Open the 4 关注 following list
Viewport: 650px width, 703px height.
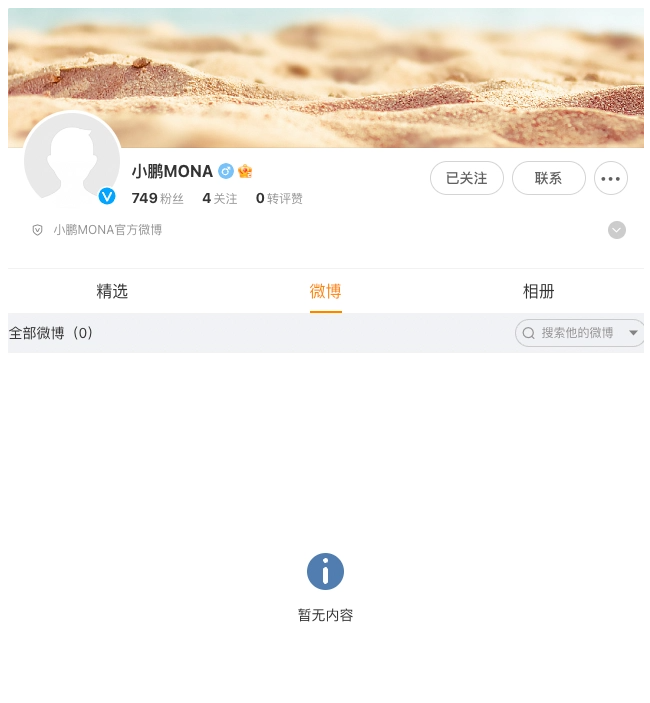(219, 198)
